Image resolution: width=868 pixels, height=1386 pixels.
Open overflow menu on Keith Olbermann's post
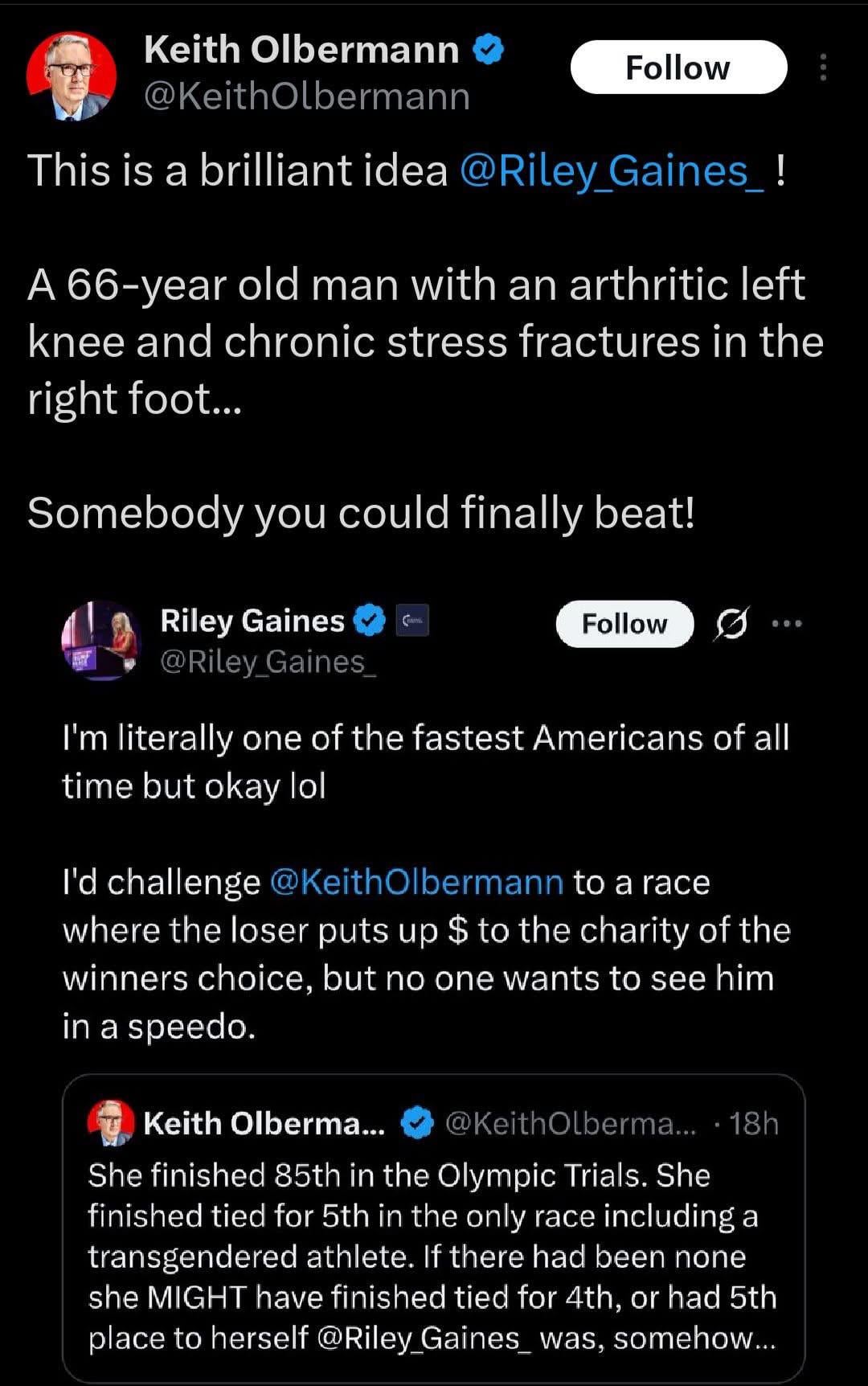click(822, 68)
